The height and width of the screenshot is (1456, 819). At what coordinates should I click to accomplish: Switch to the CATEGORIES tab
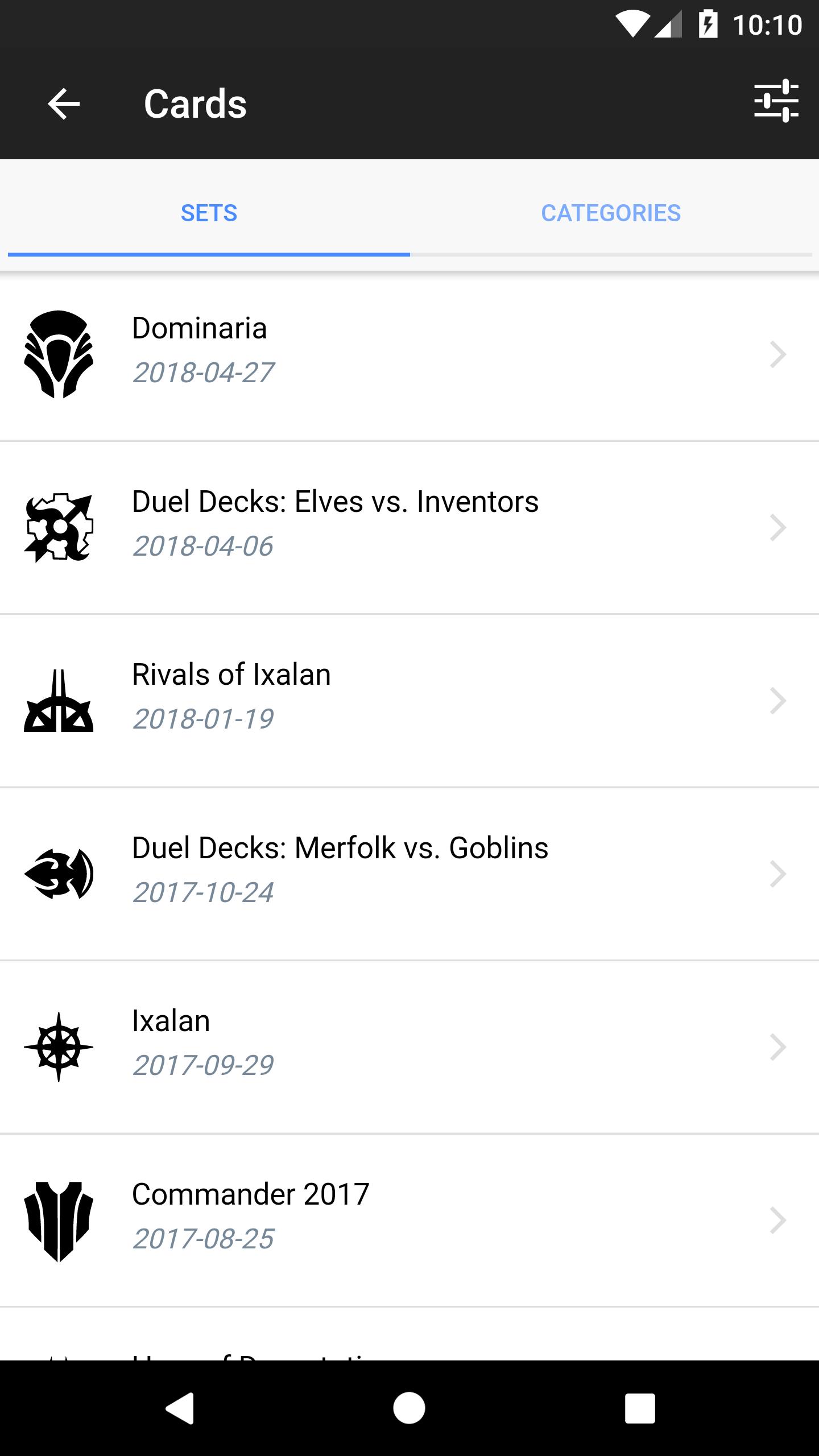point(612,213)
